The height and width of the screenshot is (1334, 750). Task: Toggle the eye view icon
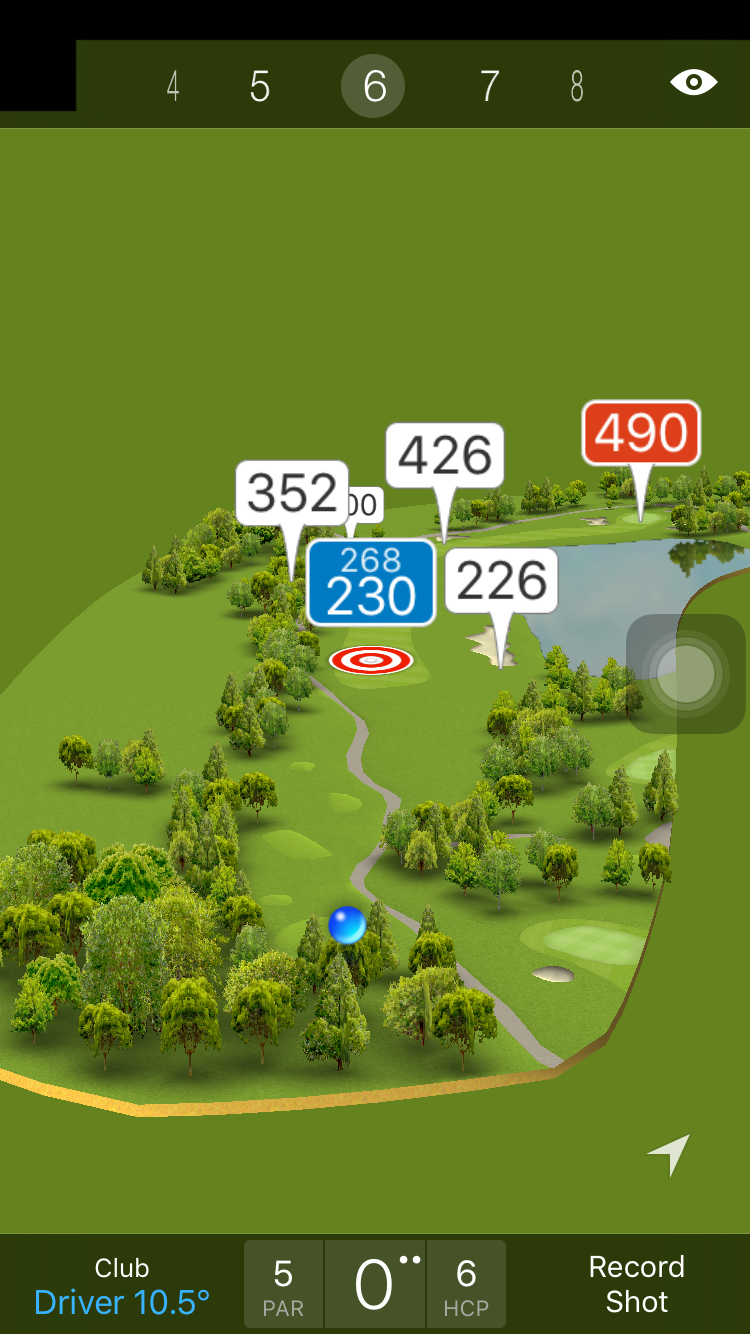[x=693, y=83]
